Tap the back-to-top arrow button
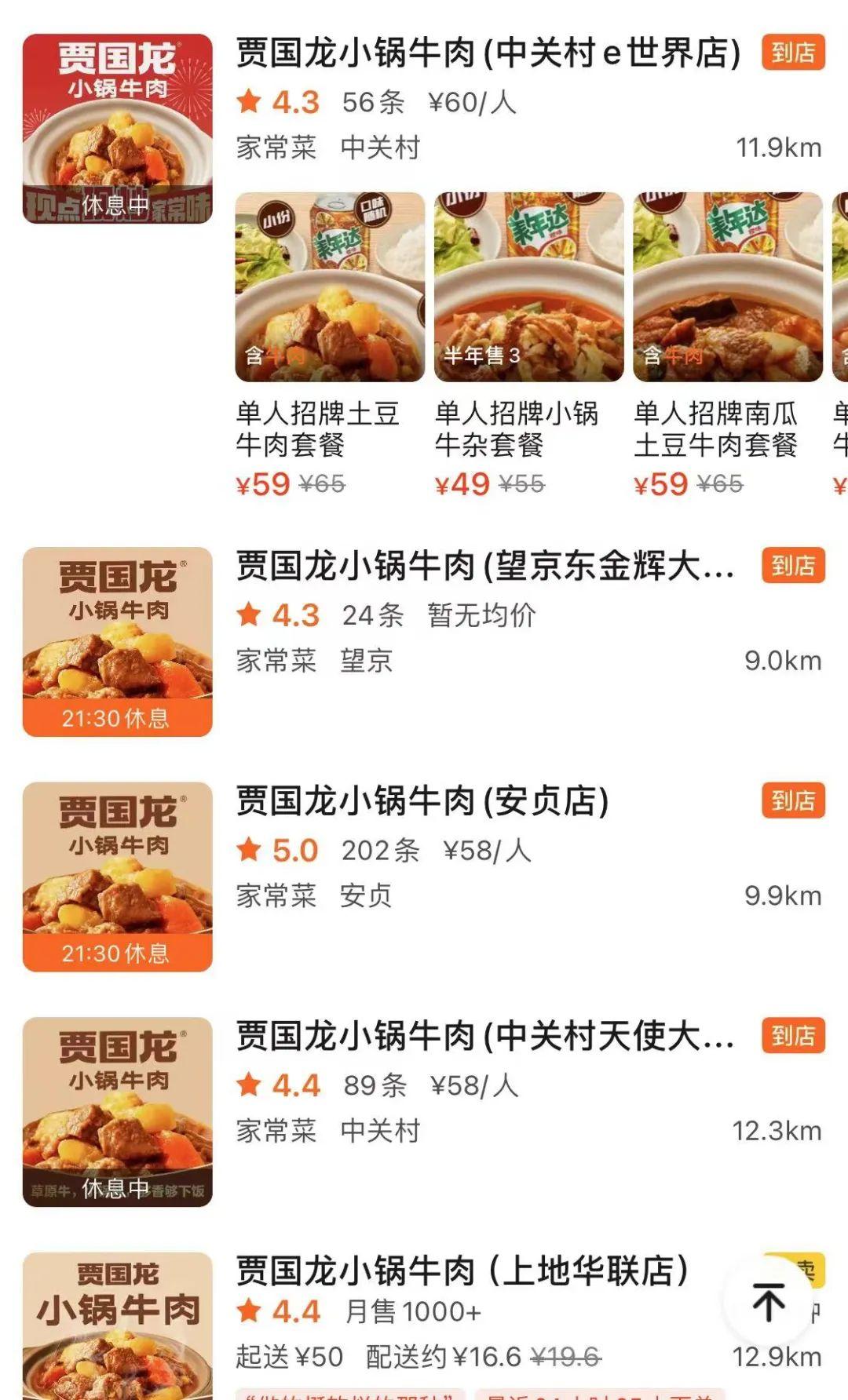Viewport: 848px width, 1400px height. (769, 1302)
